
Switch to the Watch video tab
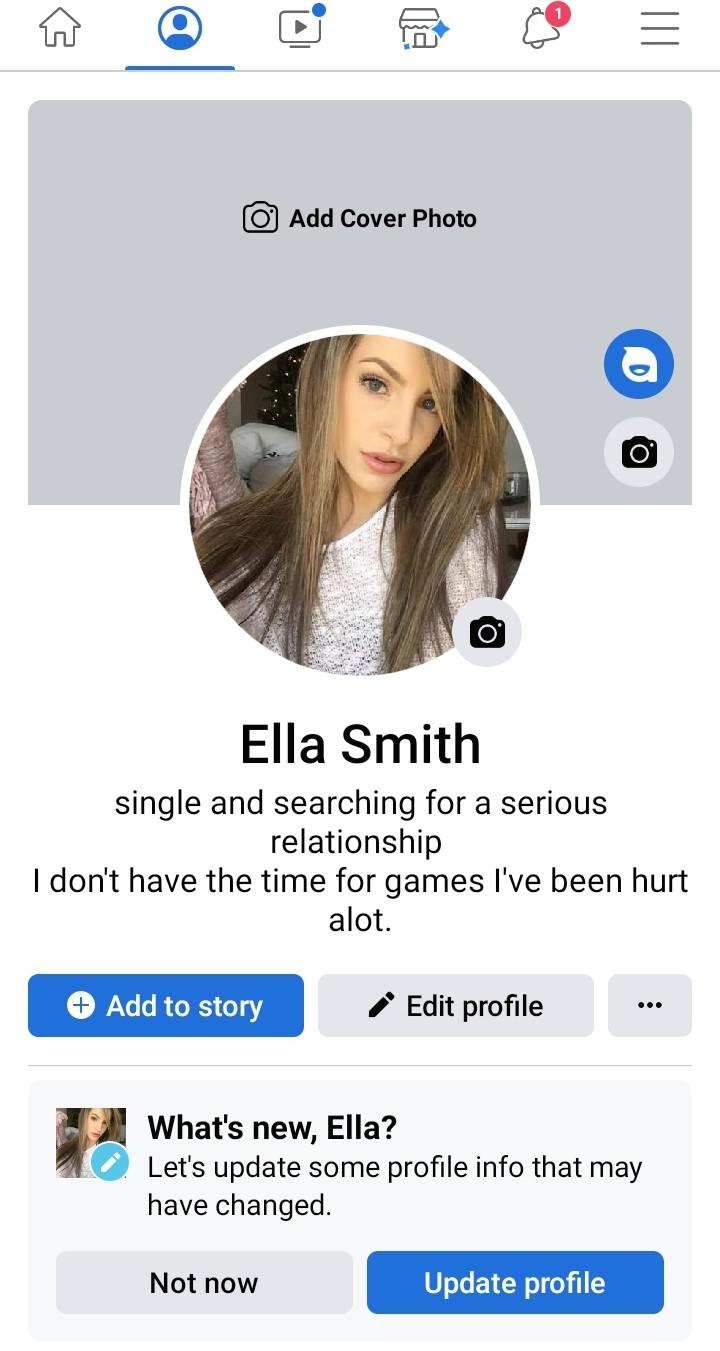(300, 29)
